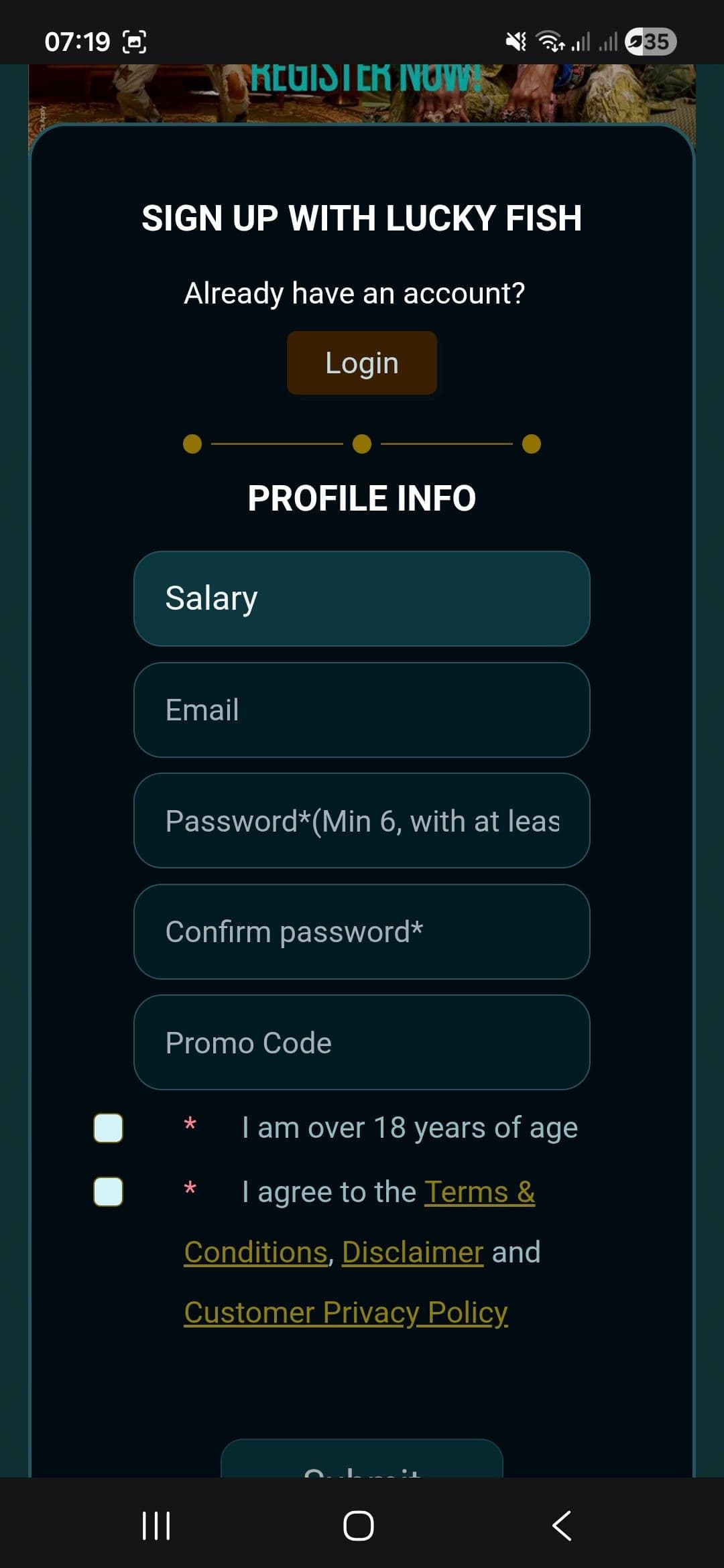
Task: Tap the screen capture icon in the status bar
Action: point(135,42)
